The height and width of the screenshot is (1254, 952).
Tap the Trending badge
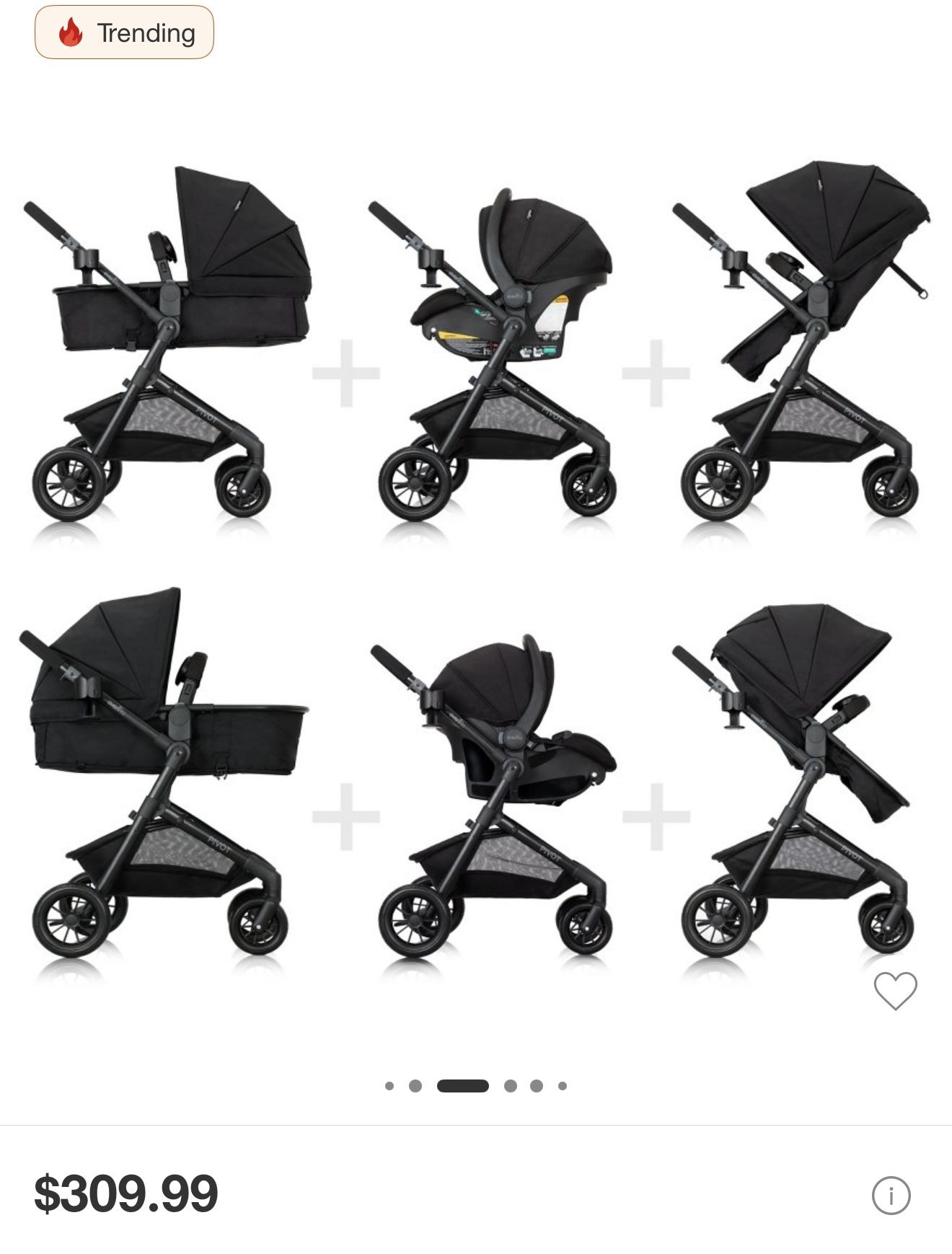click(124, 32)
